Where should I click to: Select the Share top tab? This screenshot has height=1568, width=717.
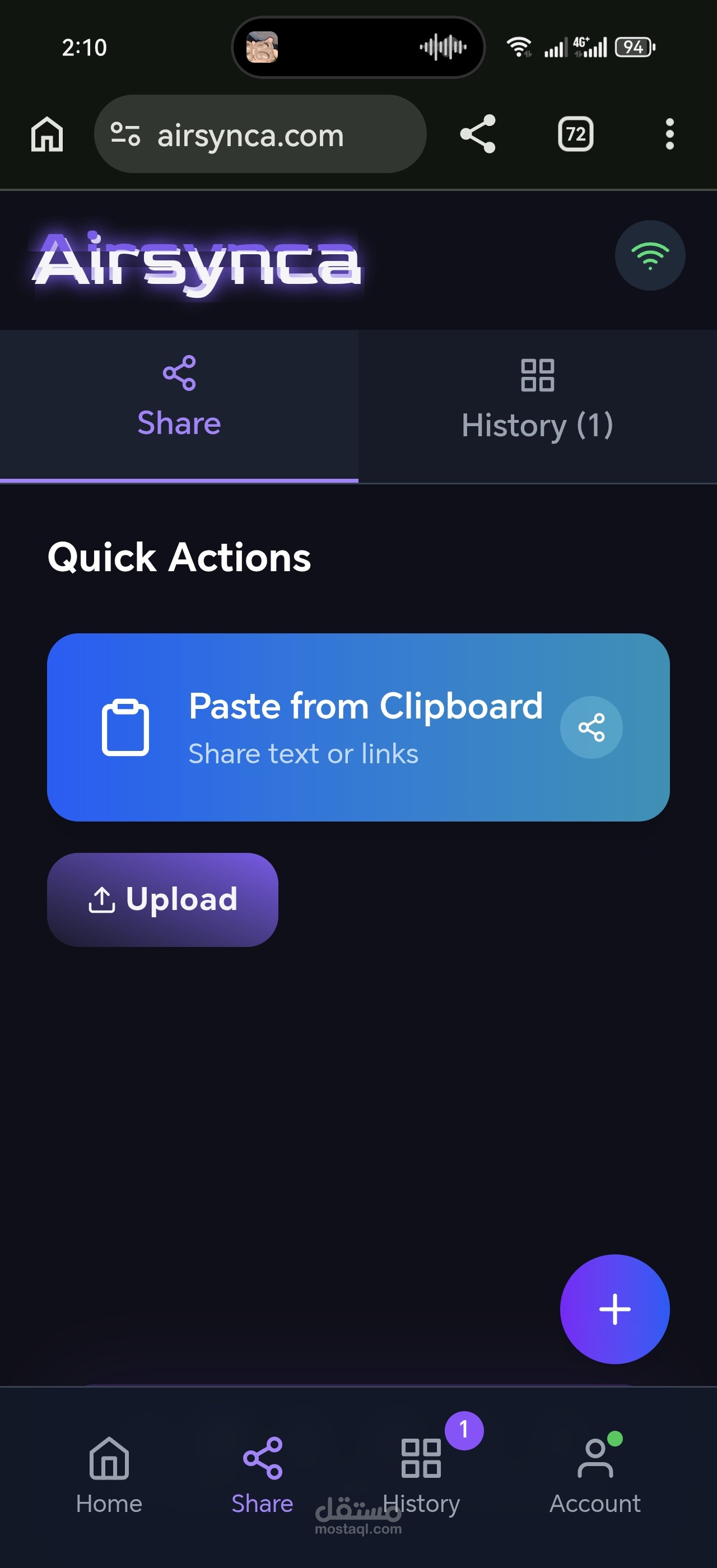click(179, 406)
